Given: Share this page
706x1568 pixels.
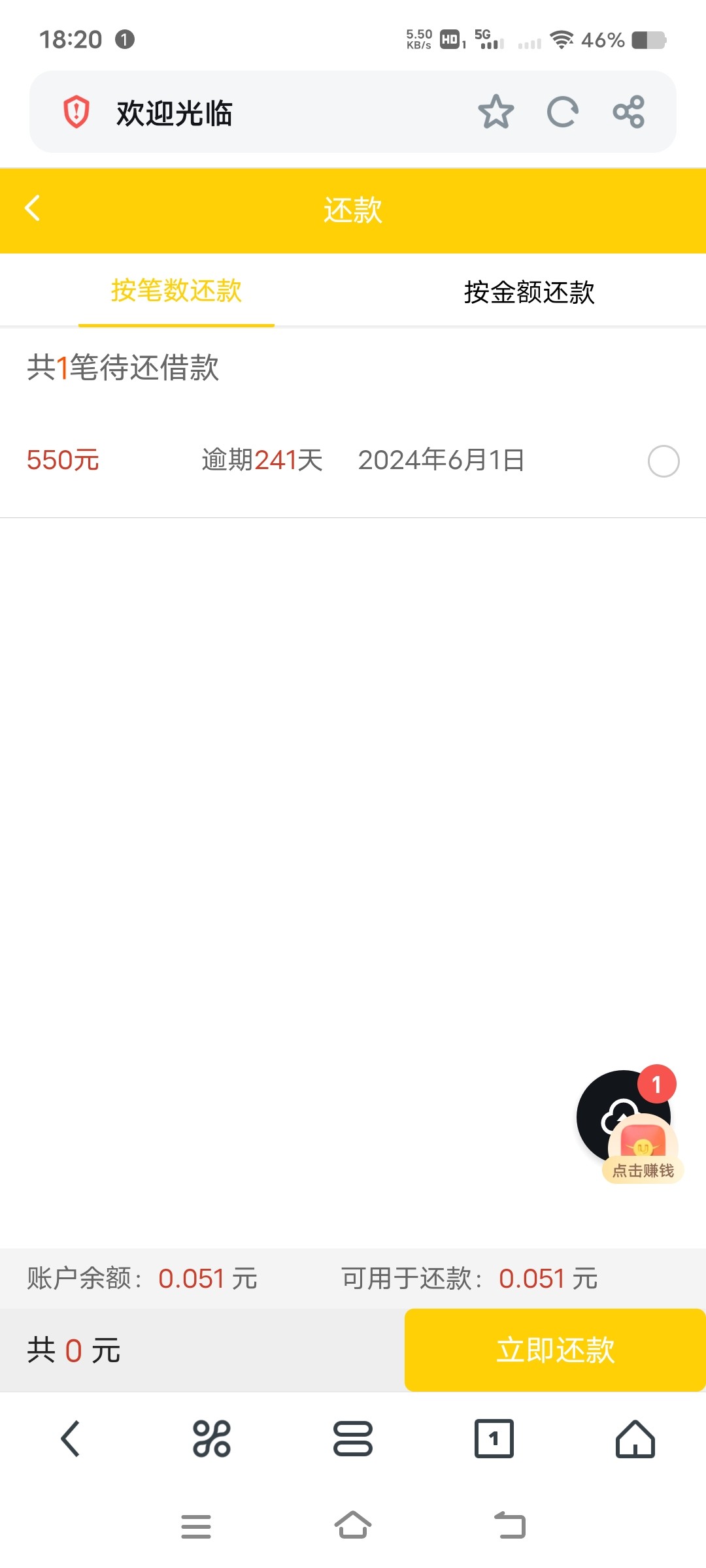Looking at the screenshot, I should click(629, 112).
